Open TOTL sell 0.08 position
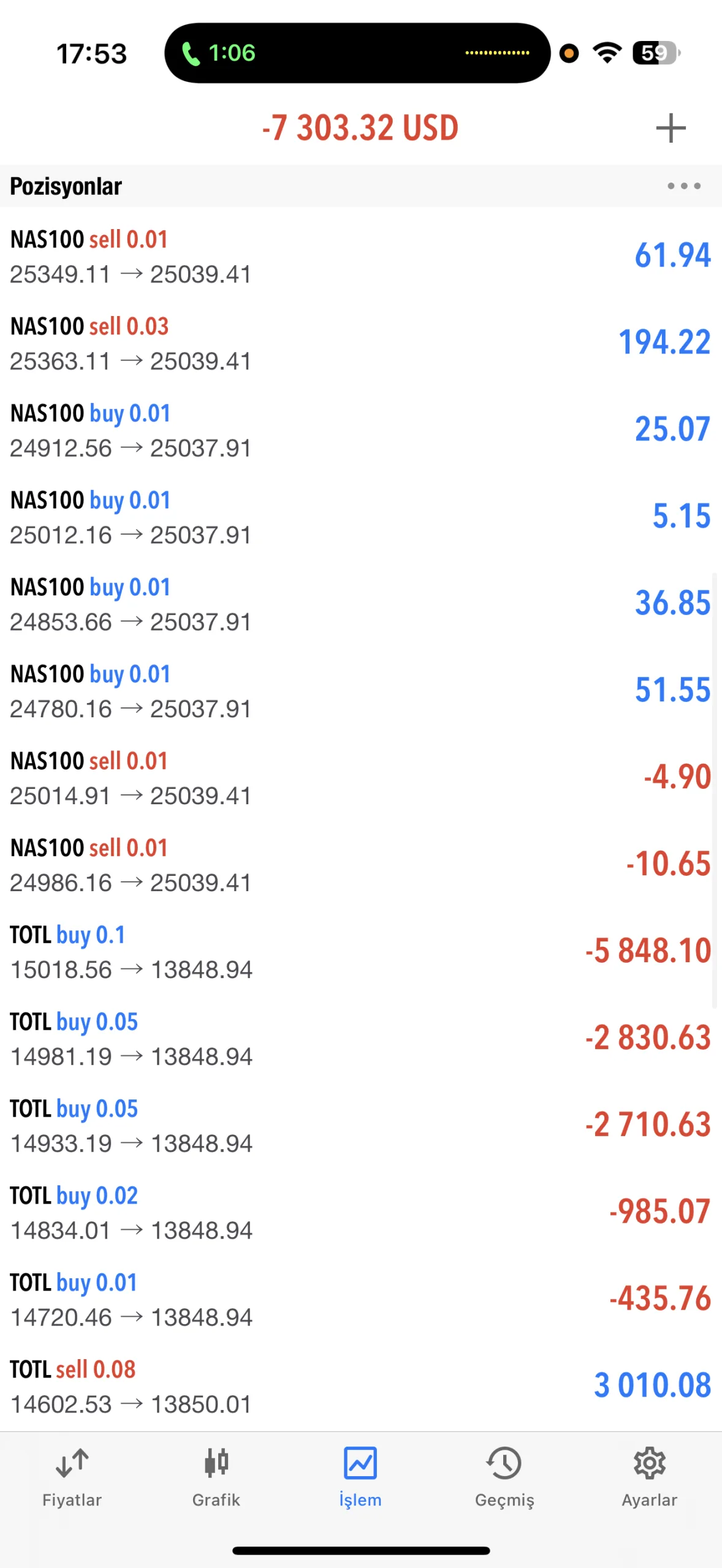The height and width of the screenshot is (1568, 722). click(360, 1387)
